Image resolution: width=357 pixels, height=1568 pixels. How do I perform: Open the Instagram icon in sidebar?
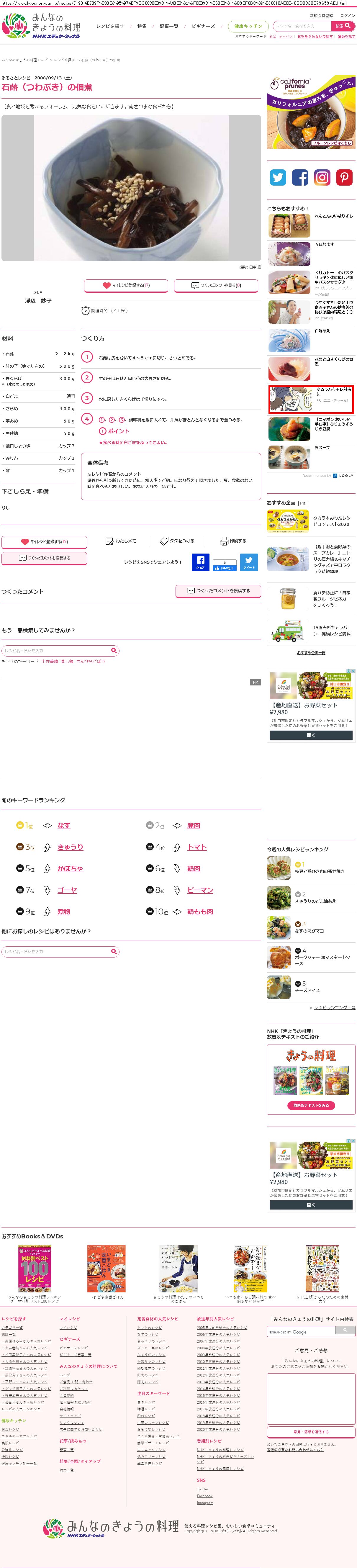click(322, 177)
